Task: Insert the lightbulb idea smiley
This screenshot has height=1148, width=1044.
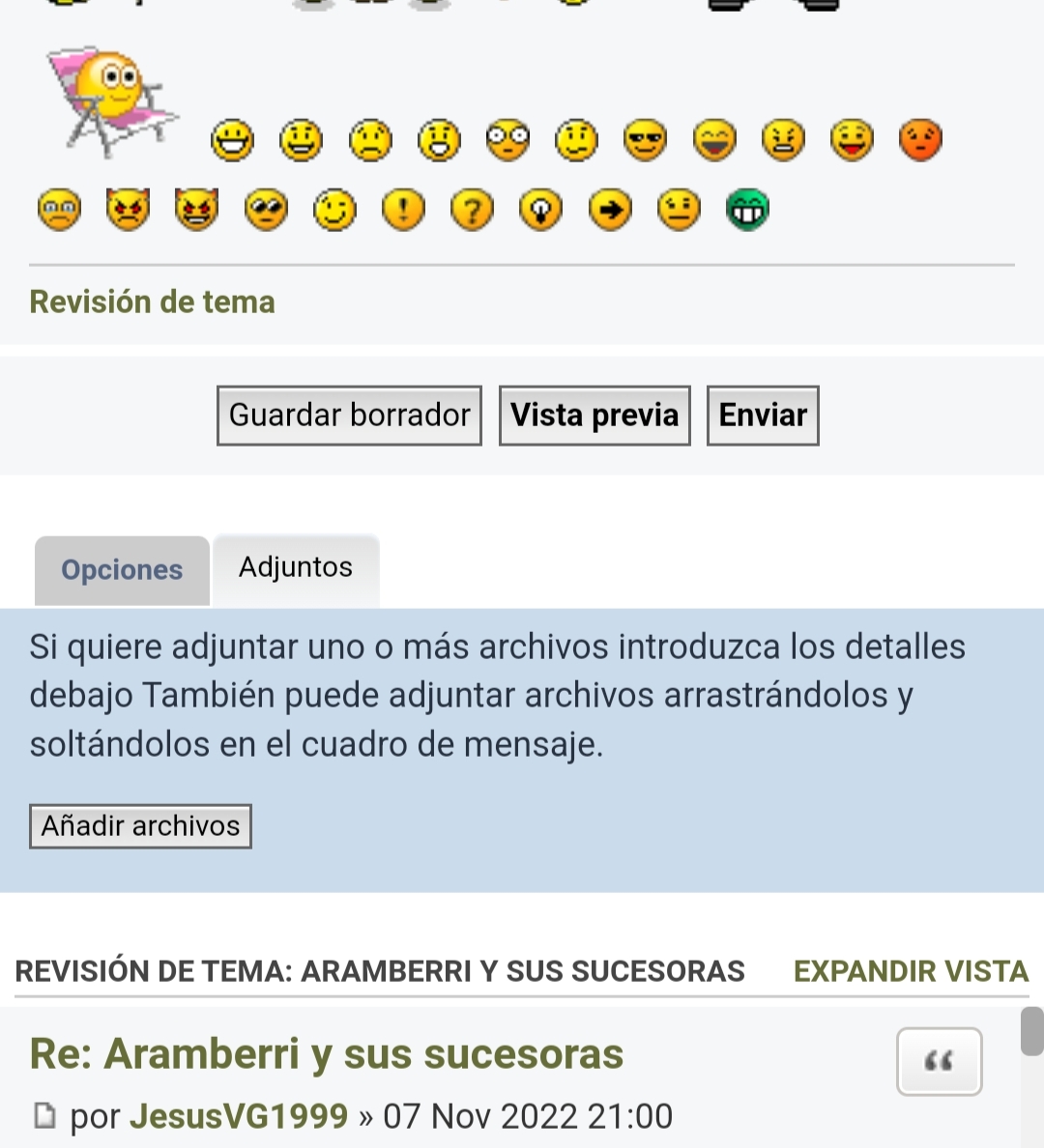Action: 540,209
